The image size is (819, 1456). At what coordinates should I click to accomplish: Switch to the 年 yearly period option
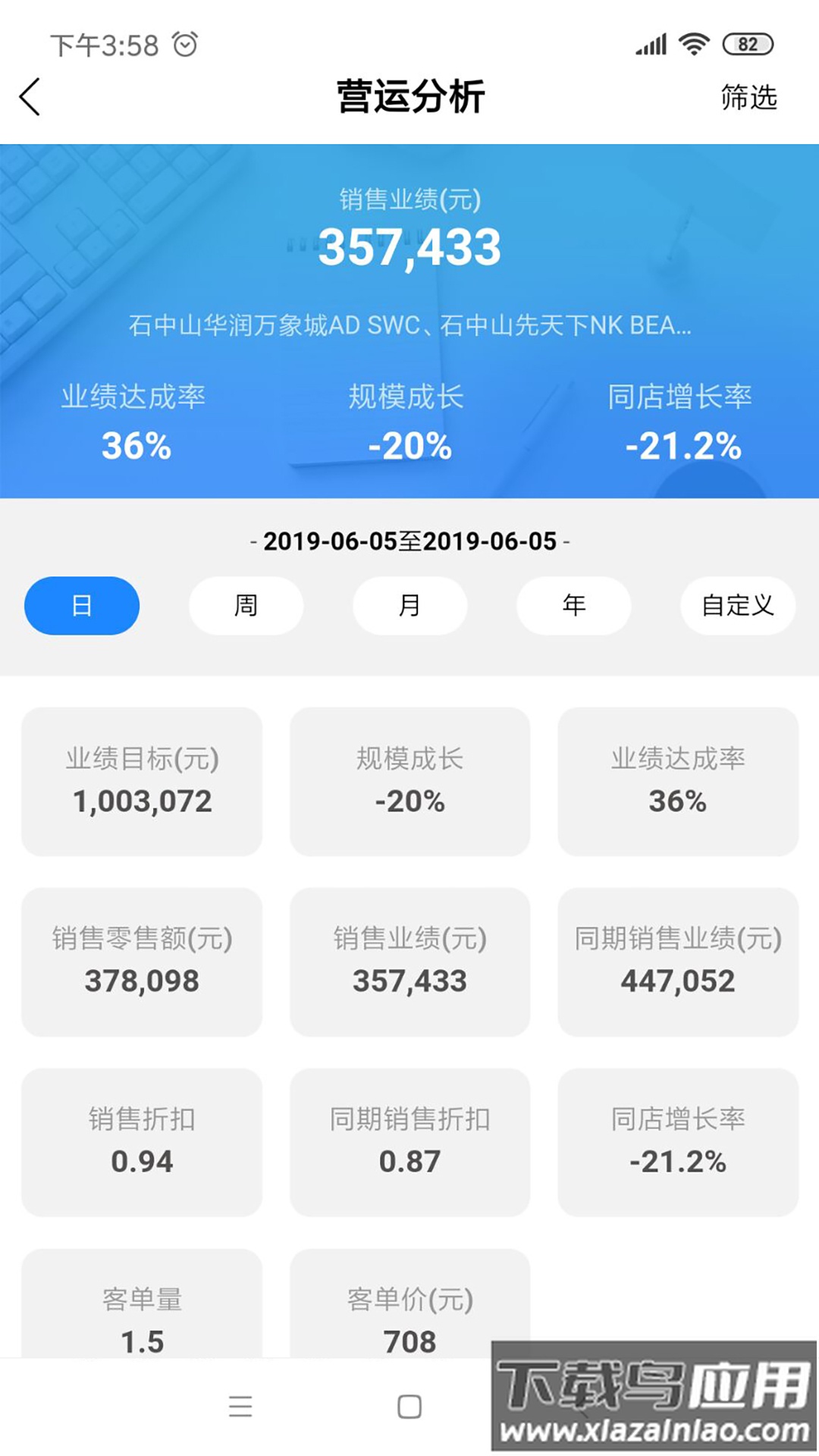573,604
